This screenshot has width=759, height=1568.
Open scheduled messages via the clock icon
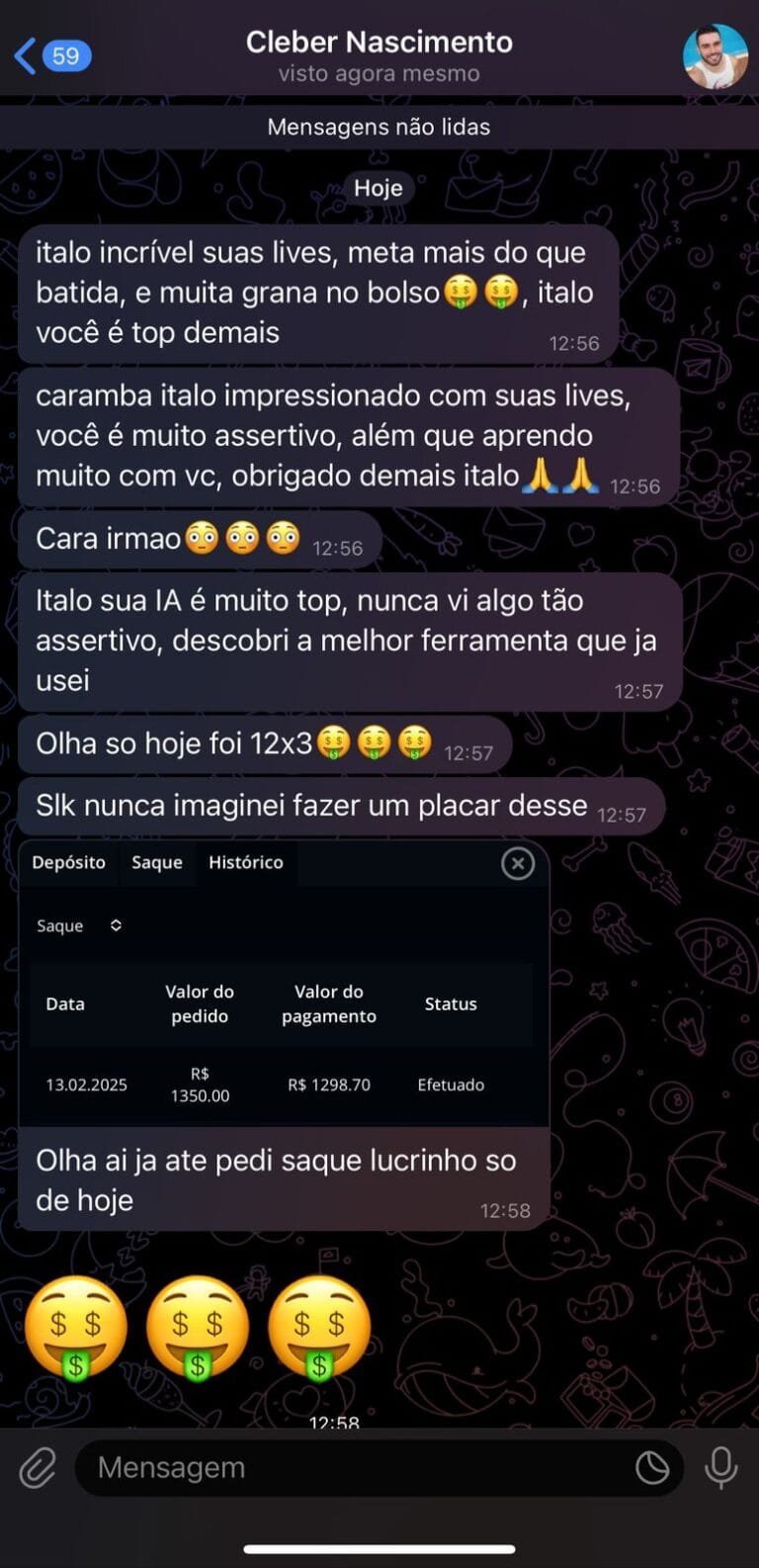651,1467
